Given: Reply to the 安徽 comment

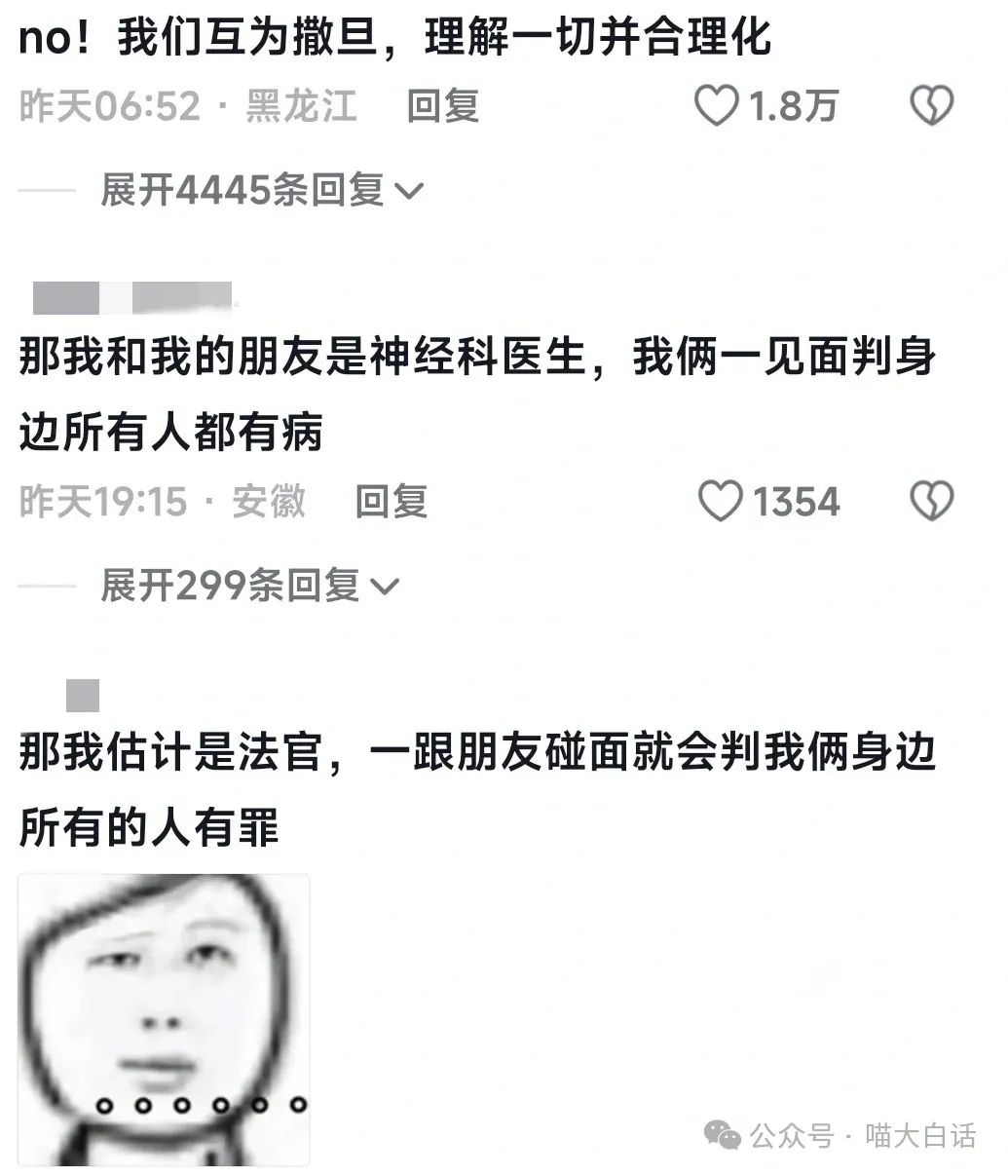Looking at the screenshot, I should (391, 502).
